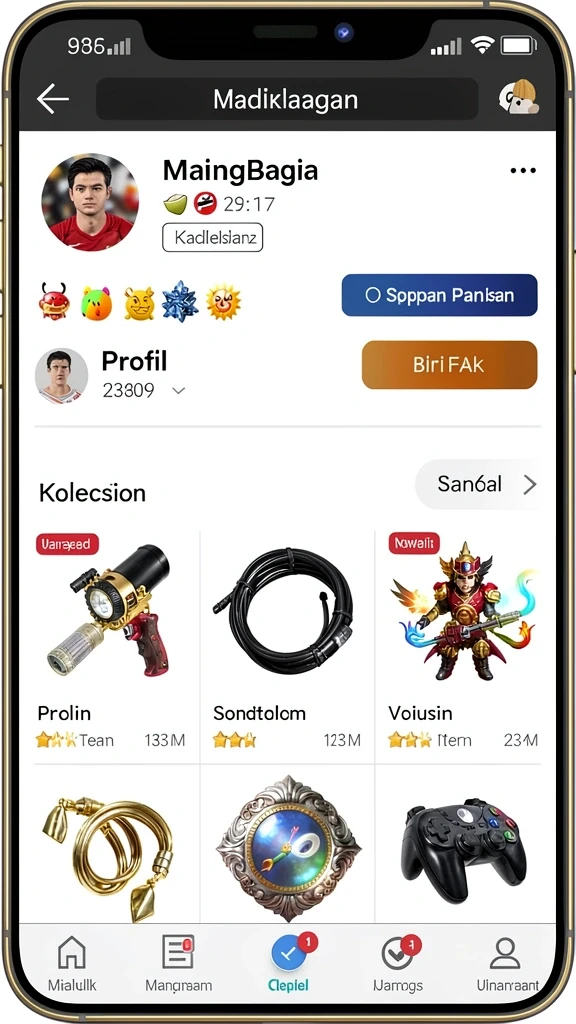Tap the Sppan Panlsan button

(440, 295)
